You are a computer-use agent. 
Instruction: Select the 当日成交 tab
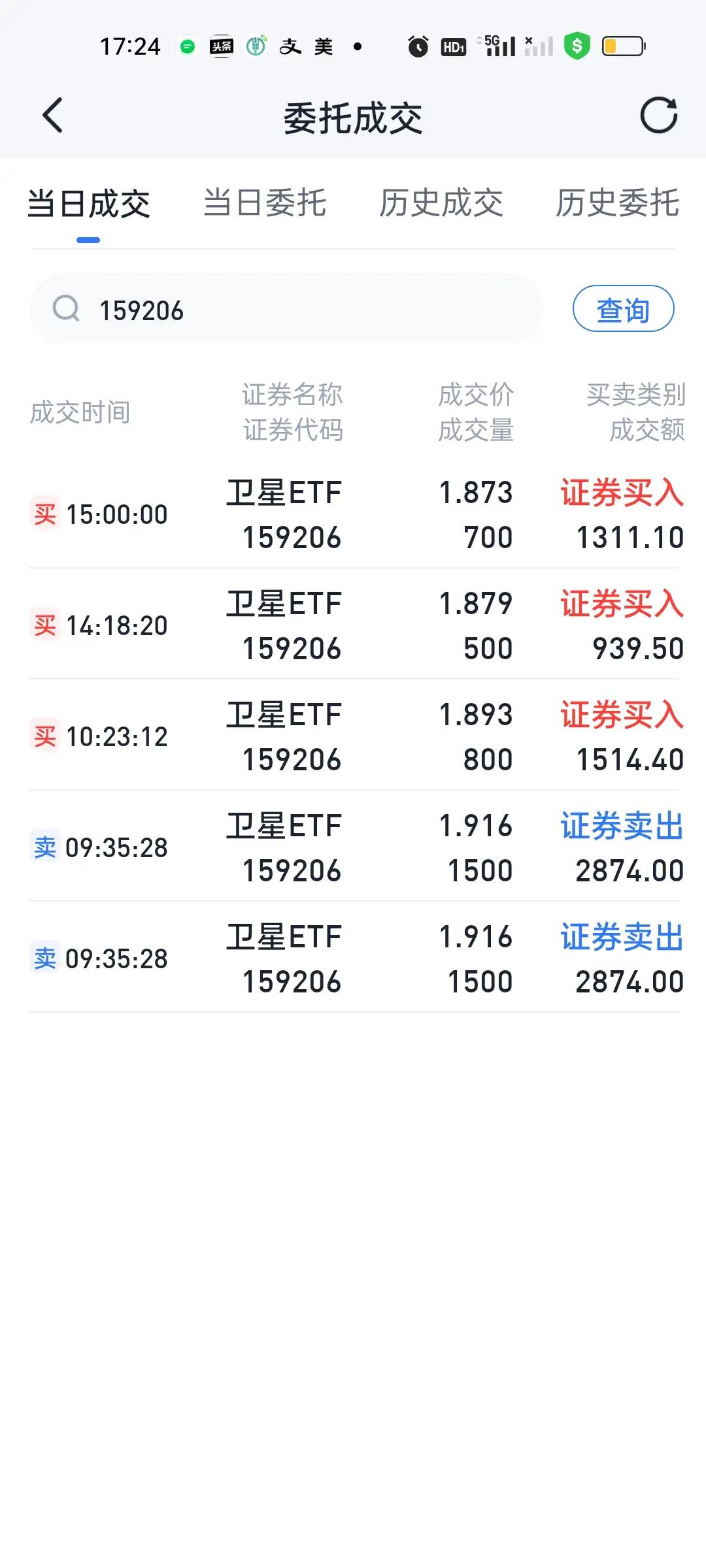pos(89,204)
